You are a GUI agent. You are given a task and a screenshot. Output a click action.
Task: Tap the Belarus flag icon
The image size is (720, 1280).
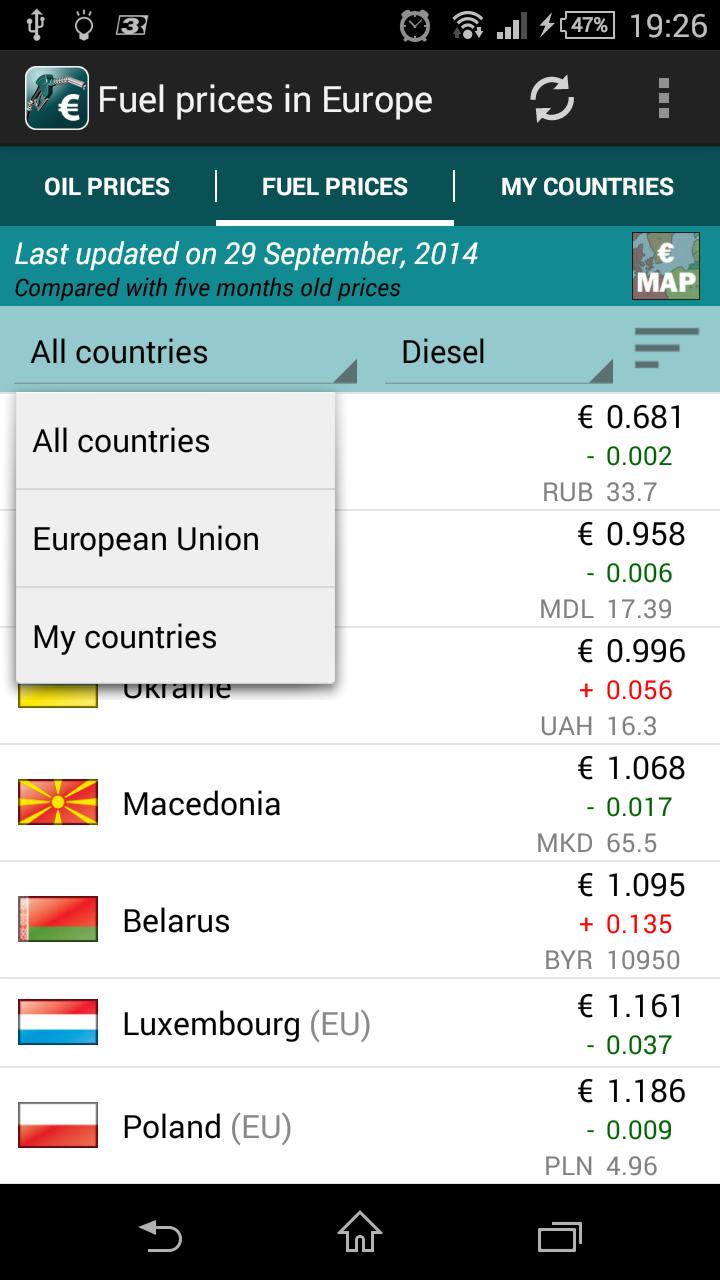click(57, 919)
